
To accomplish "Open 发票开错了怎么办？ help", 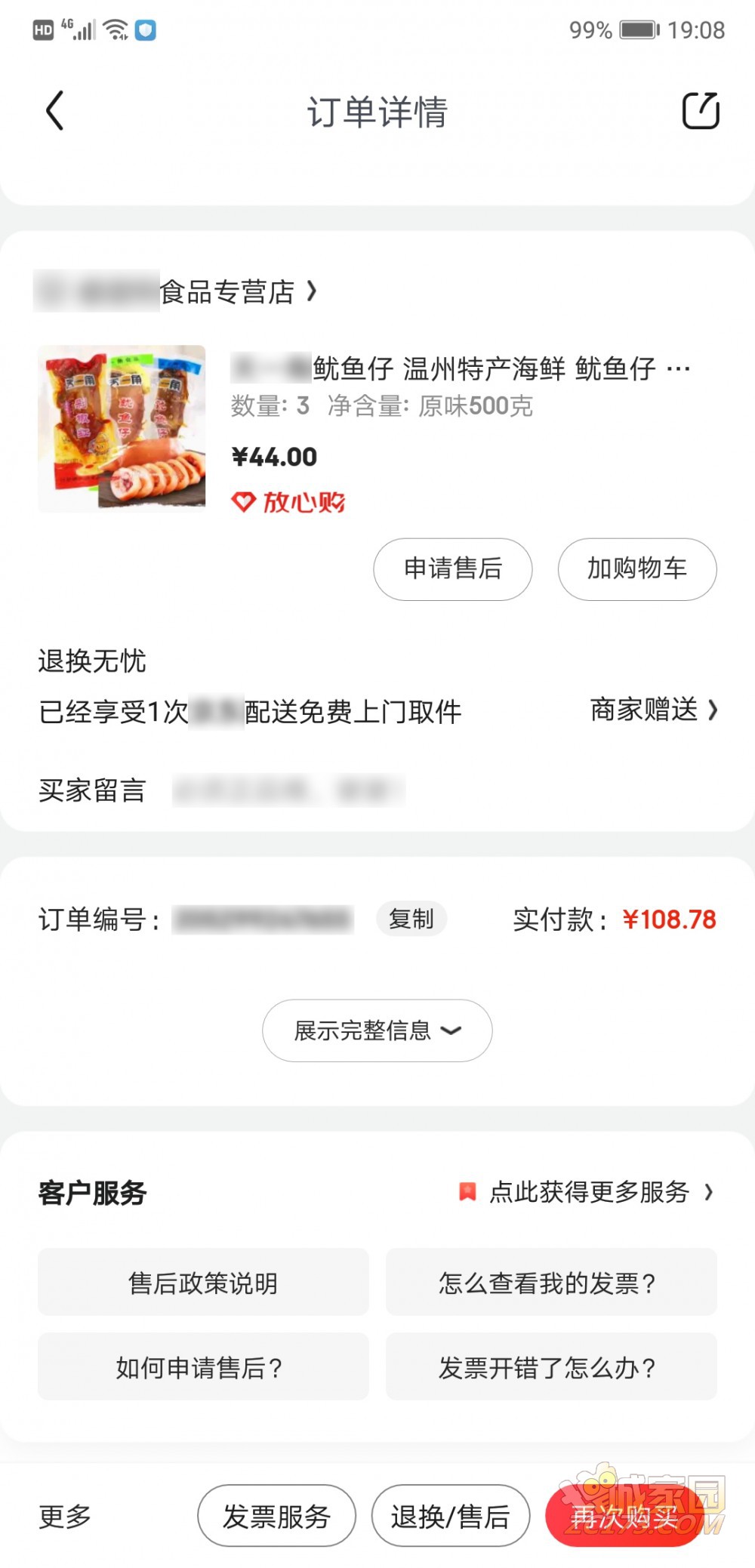I will [x=550, y=1367].
